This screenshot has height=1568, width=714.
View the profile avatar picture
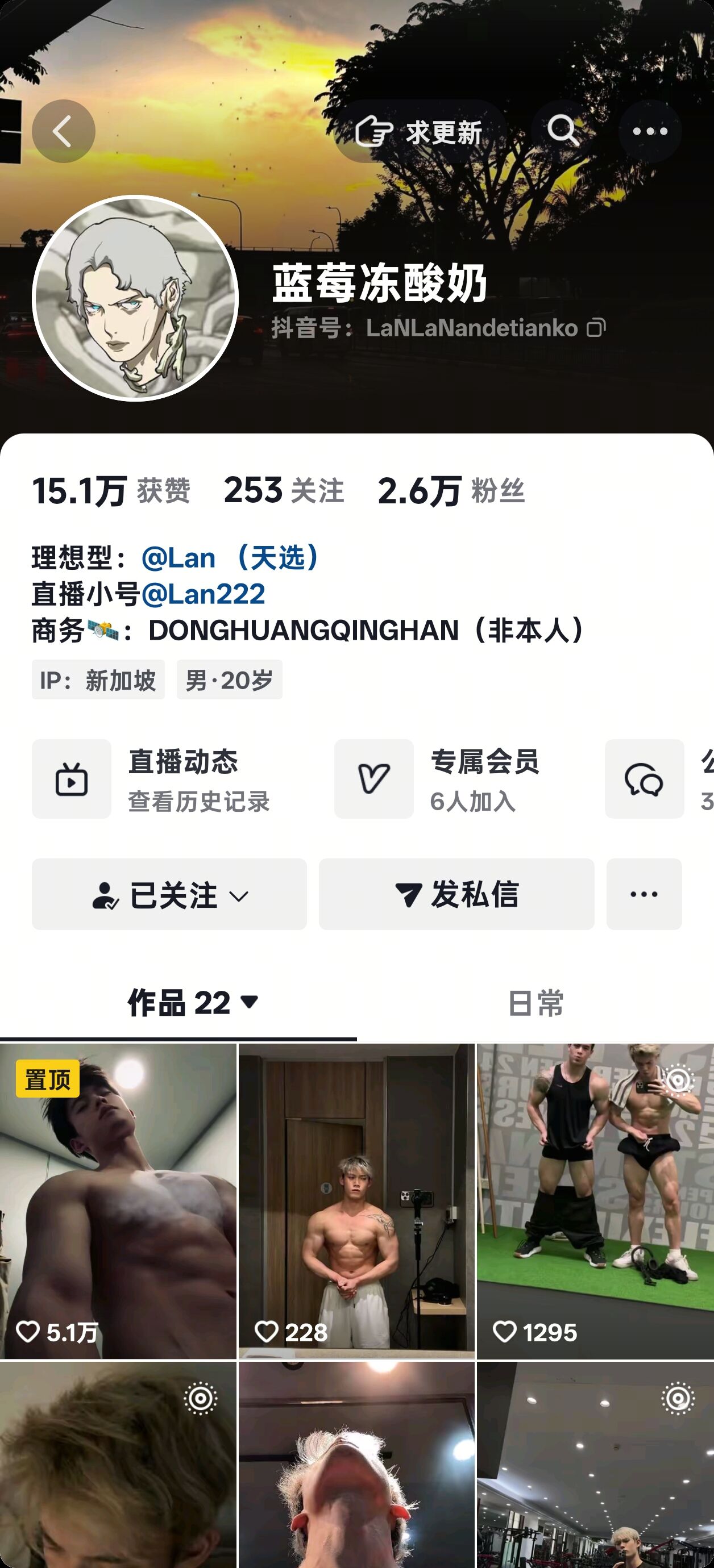pyautogui.click(x=135, y=298)
